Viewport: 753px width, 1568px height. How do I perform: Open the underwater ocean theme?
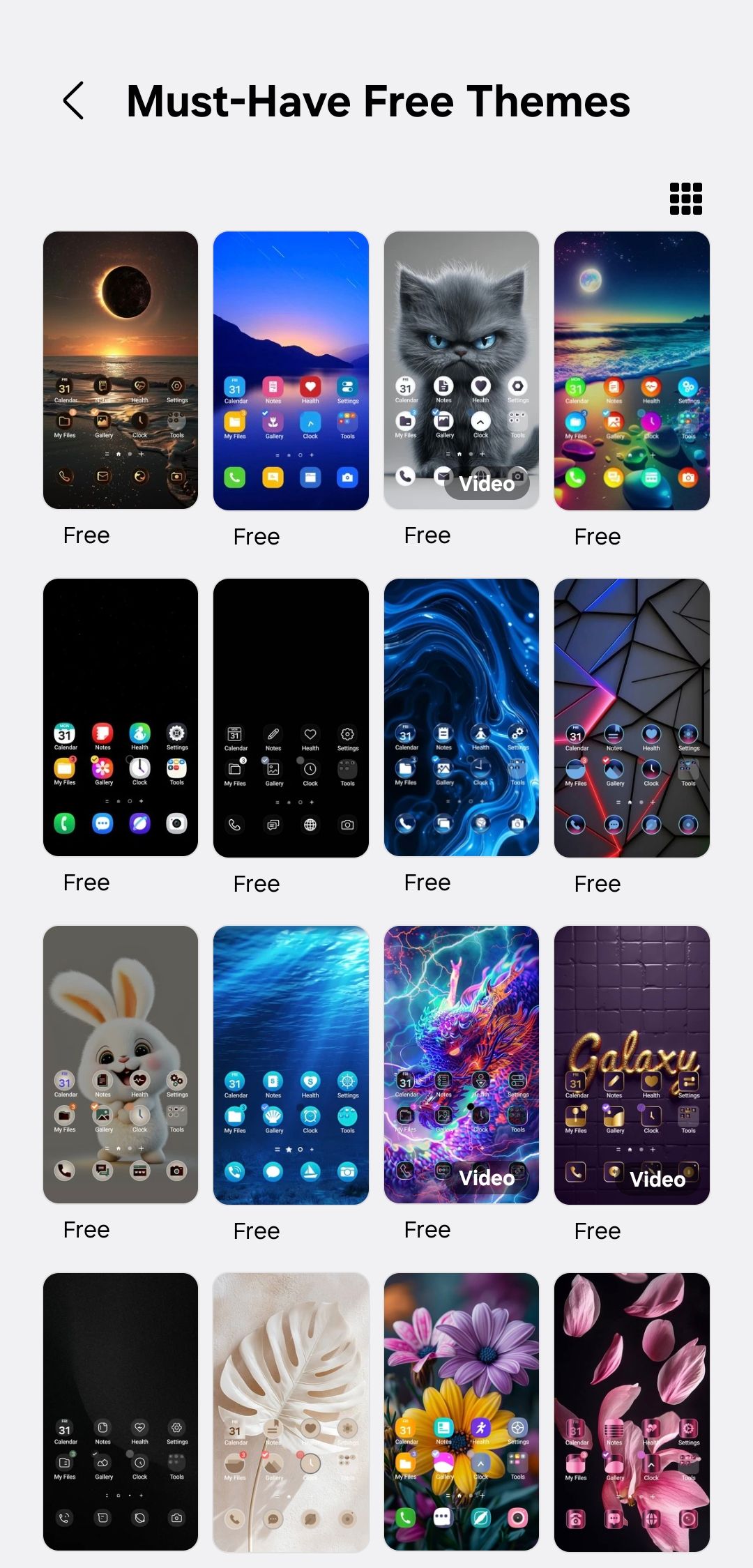(x=291, y=1065)
